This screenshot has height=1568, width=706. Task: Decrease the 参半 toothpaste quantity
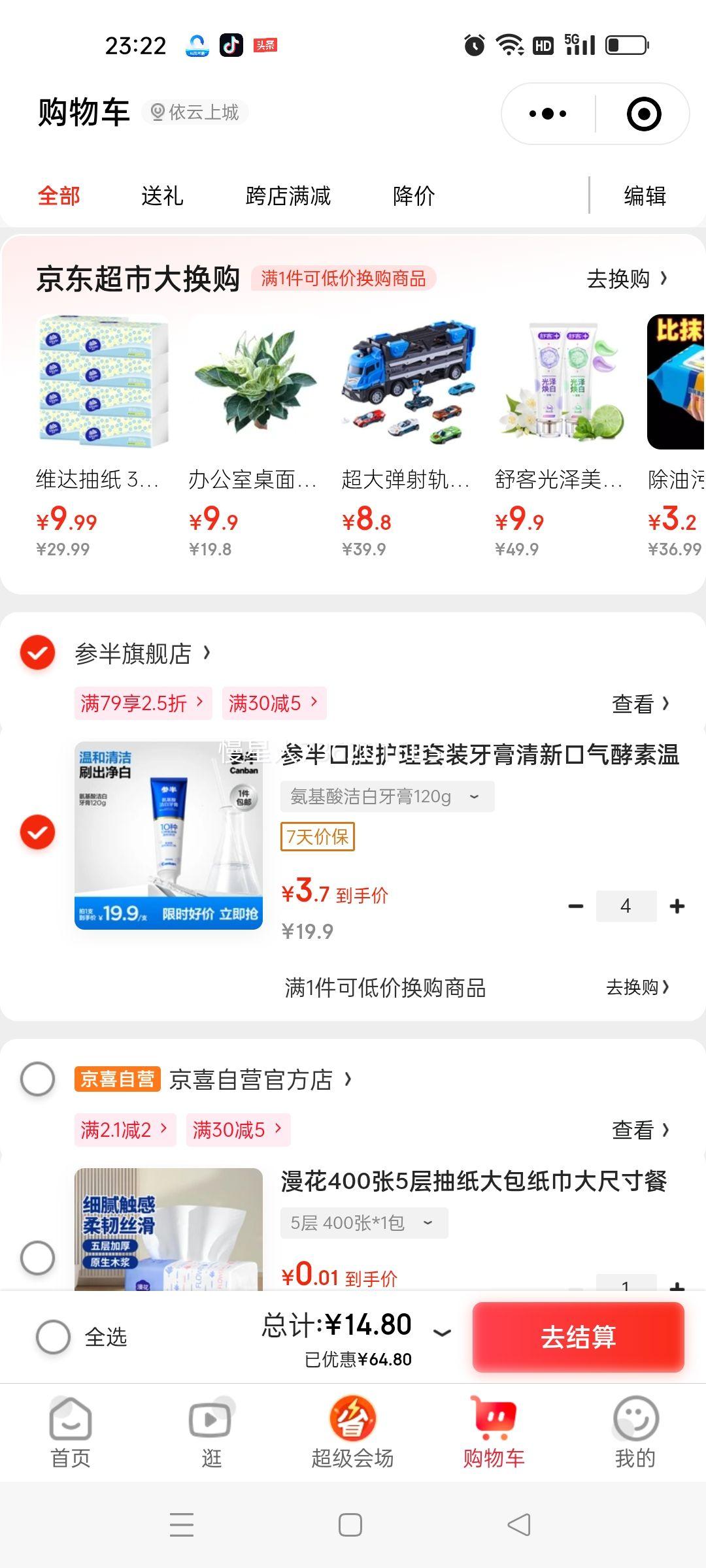tap(575, 906)
